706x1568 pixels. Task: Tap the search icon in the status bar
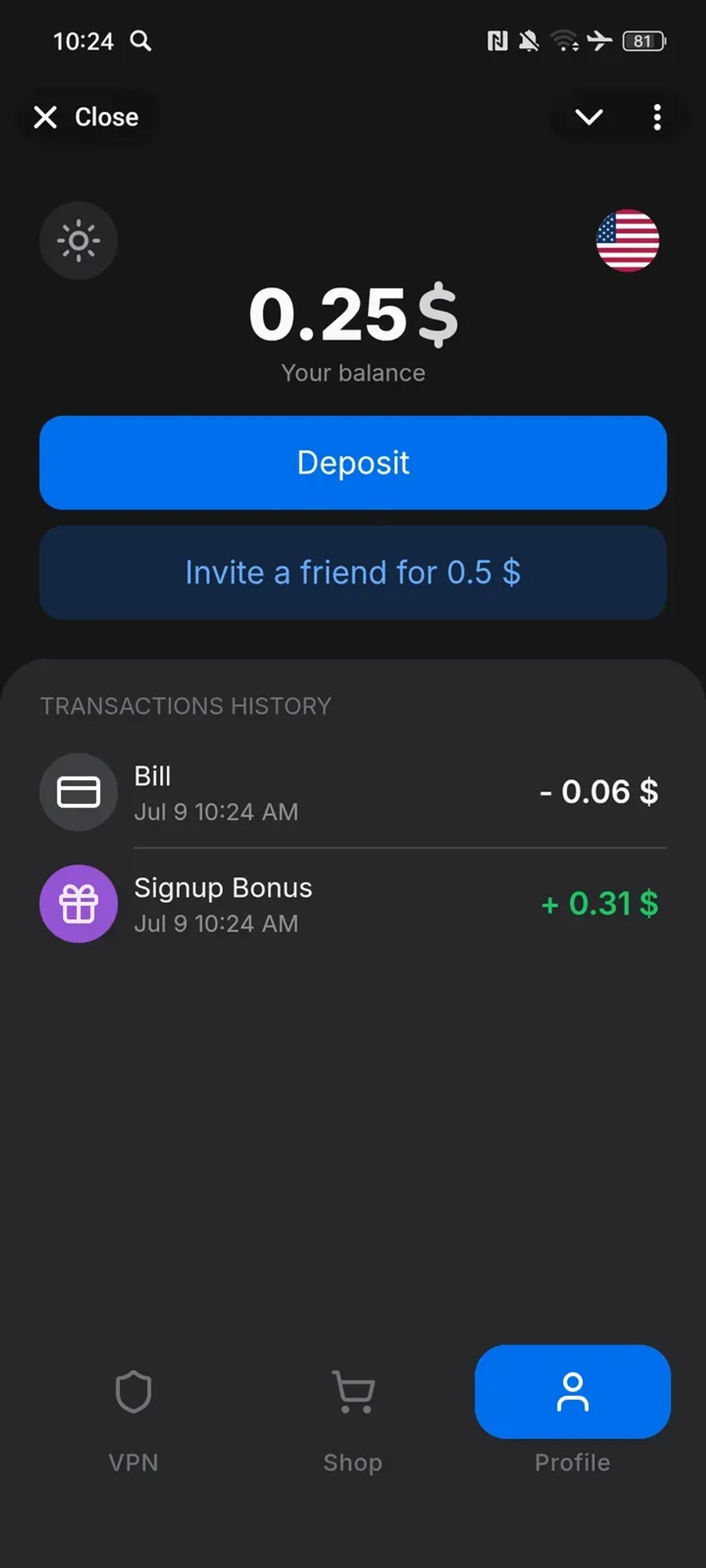(141, 41)
